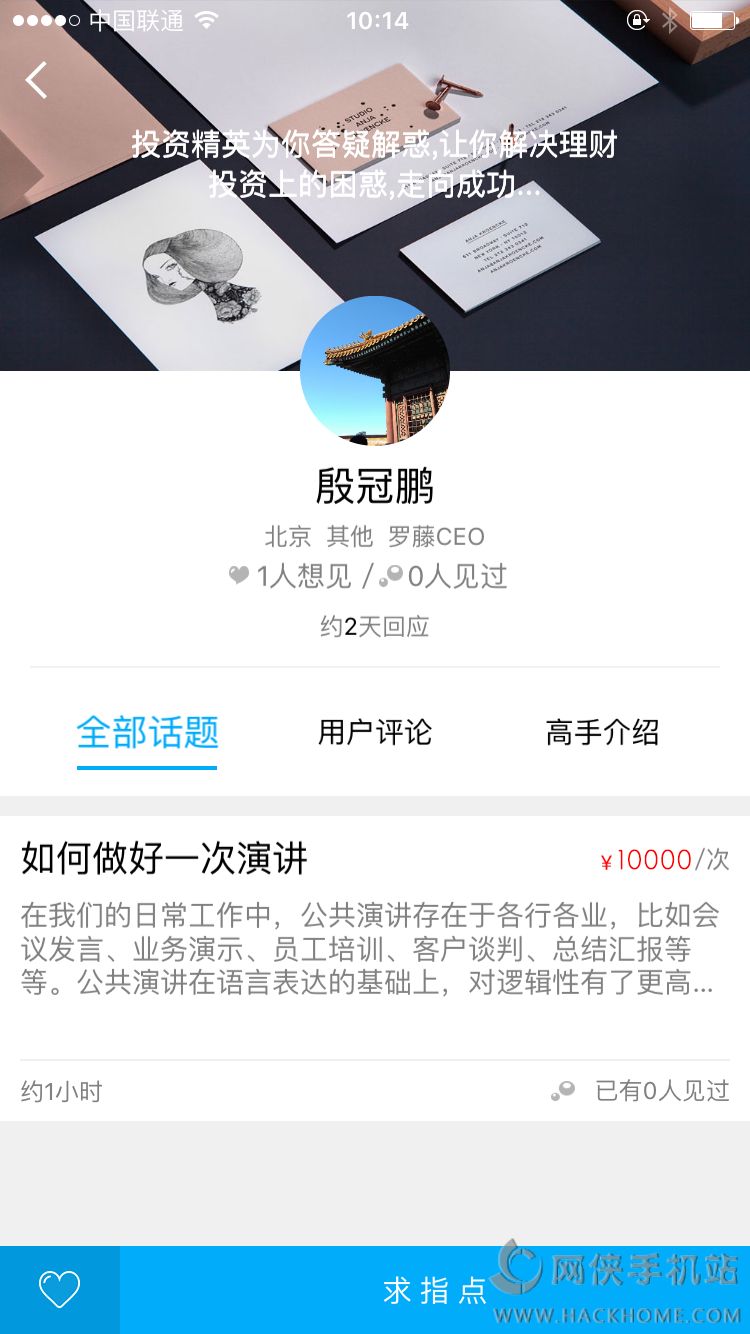Open the topic 如何做好一次演讲

[165, 860]
